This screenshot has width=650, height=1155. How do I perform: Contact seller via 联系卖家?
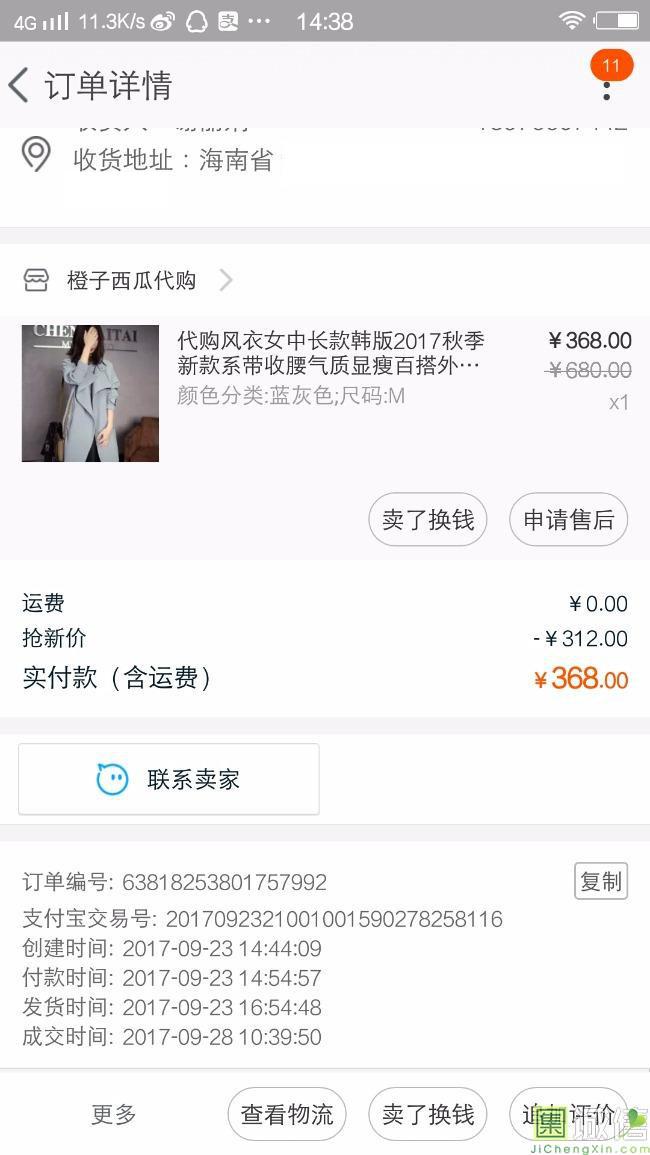(169, 779)
